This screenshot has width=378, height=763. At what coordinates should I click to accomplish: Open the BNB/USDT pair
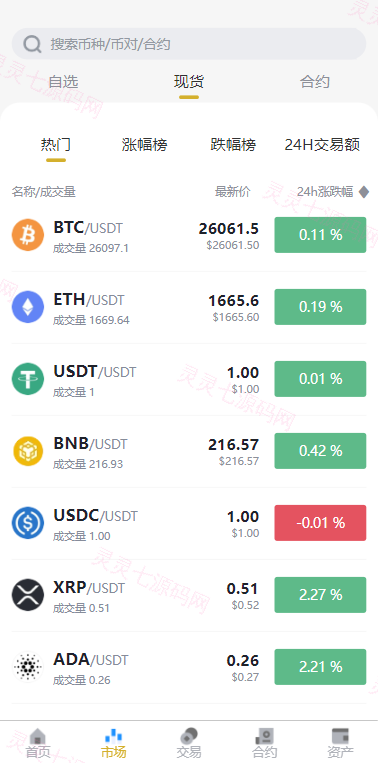189,451
